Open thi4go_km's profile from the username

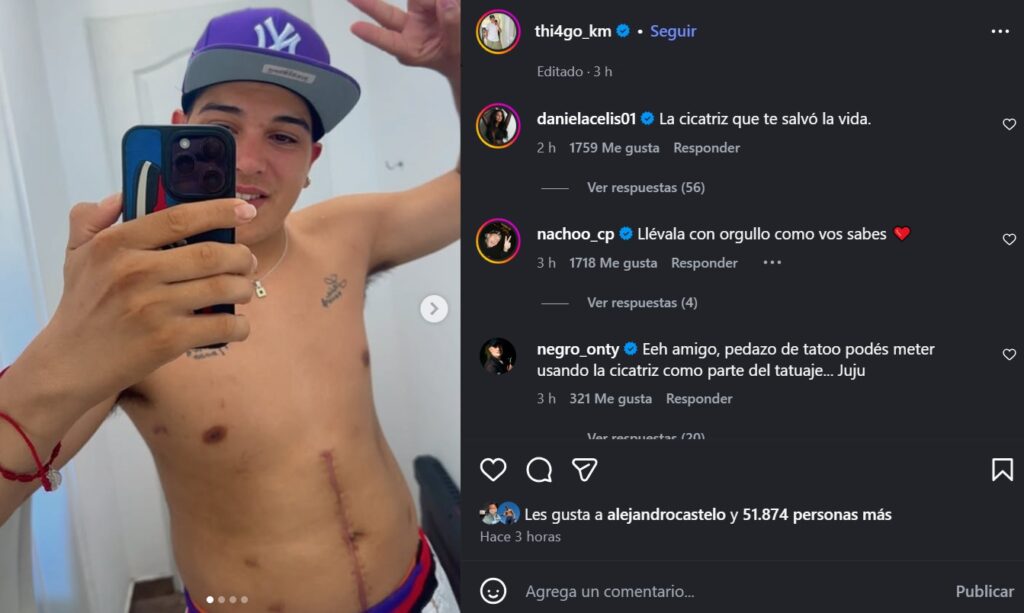pos(573,31)
